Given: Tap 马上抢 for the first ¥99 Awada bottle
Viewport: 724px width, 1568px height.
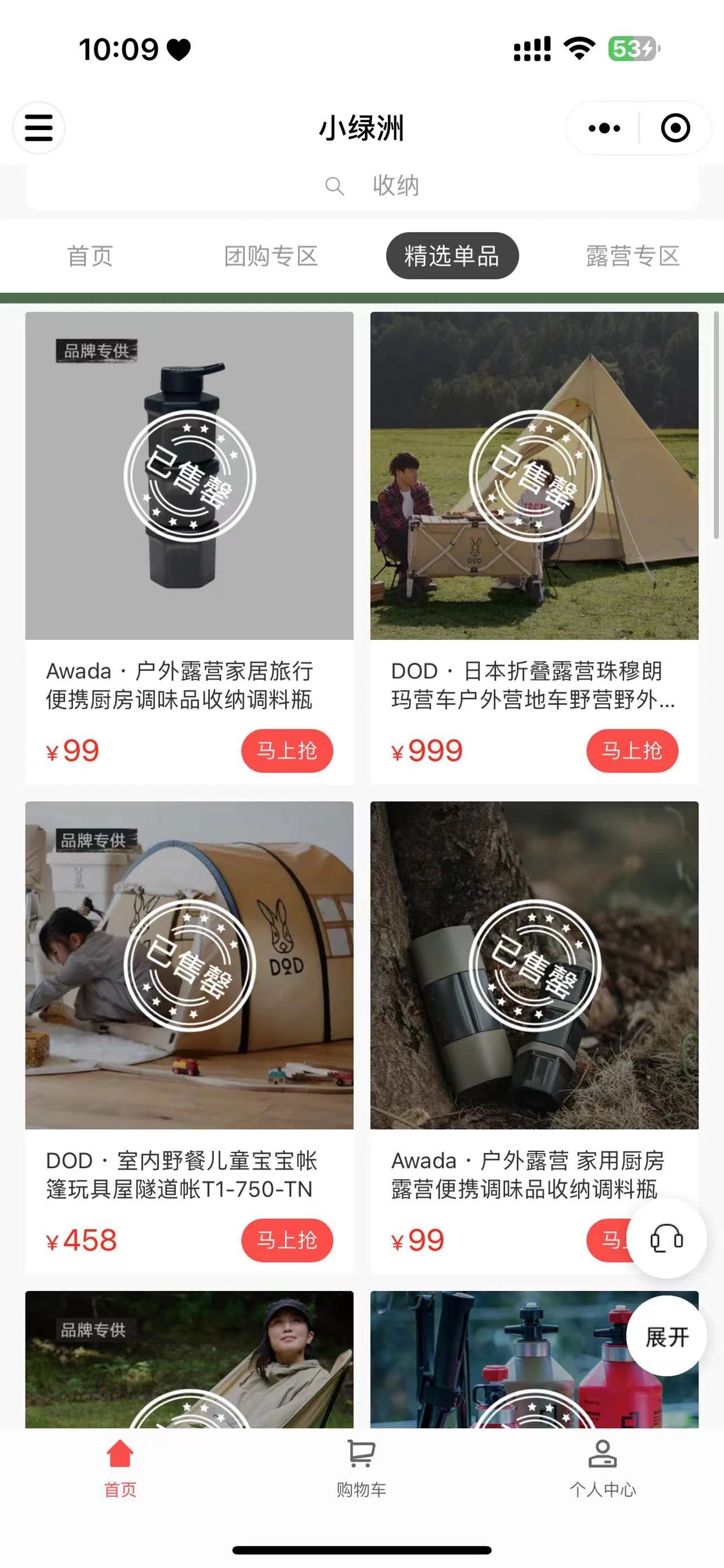Looking at the screenshot, I should 287,751.
